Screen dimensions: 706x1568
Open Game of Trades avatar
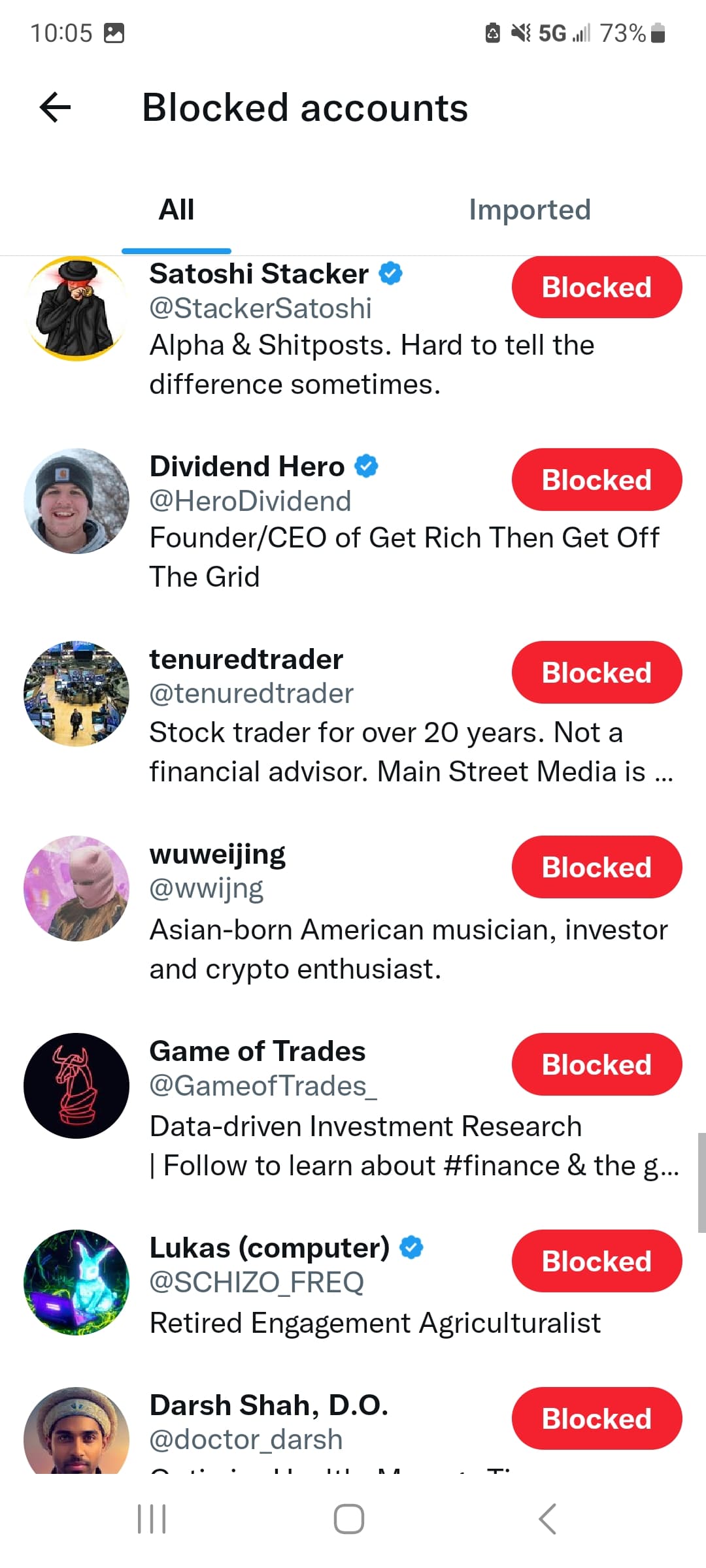coord(76,1086)
